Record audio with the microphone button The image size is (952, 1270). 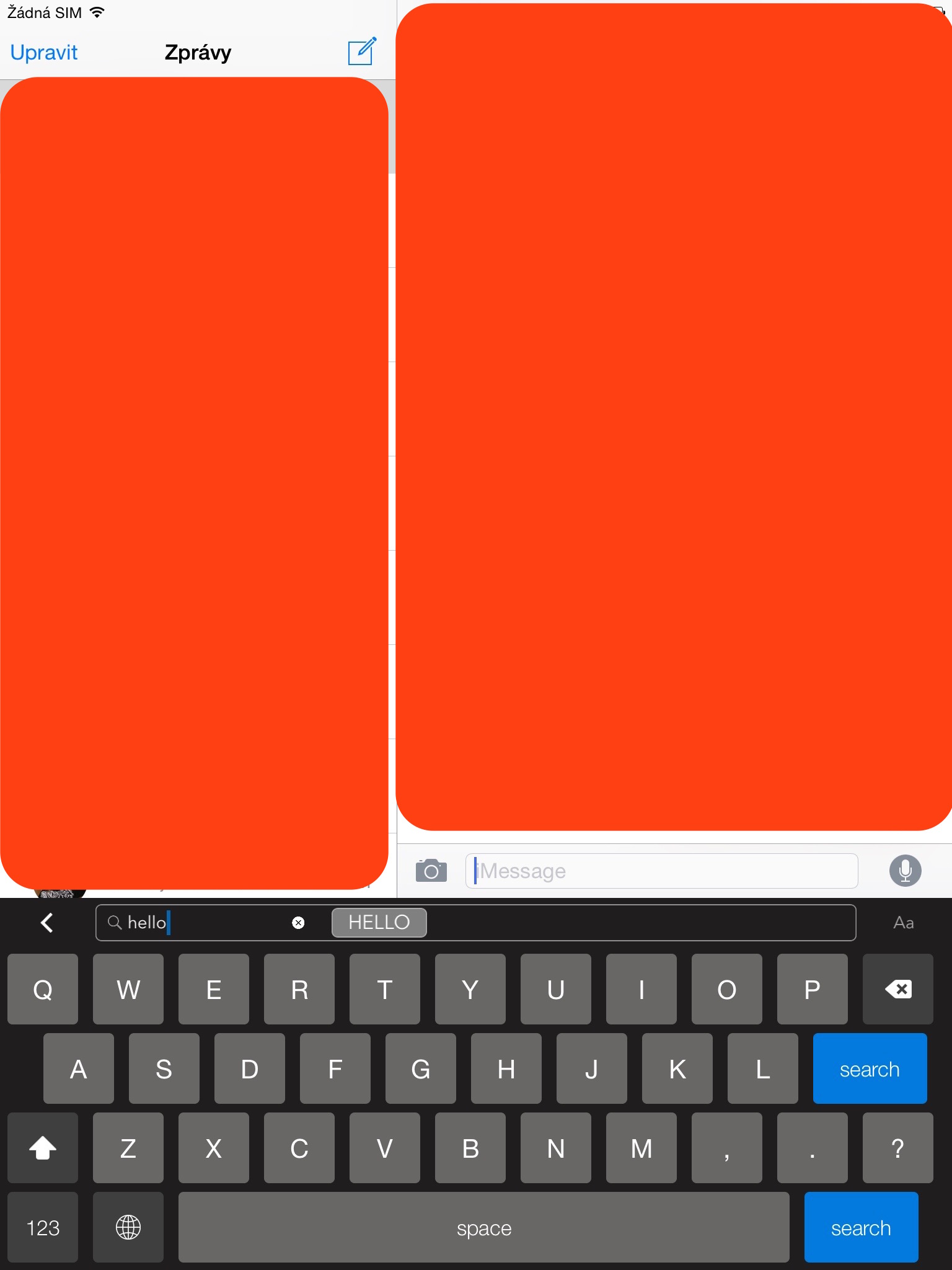905,871
